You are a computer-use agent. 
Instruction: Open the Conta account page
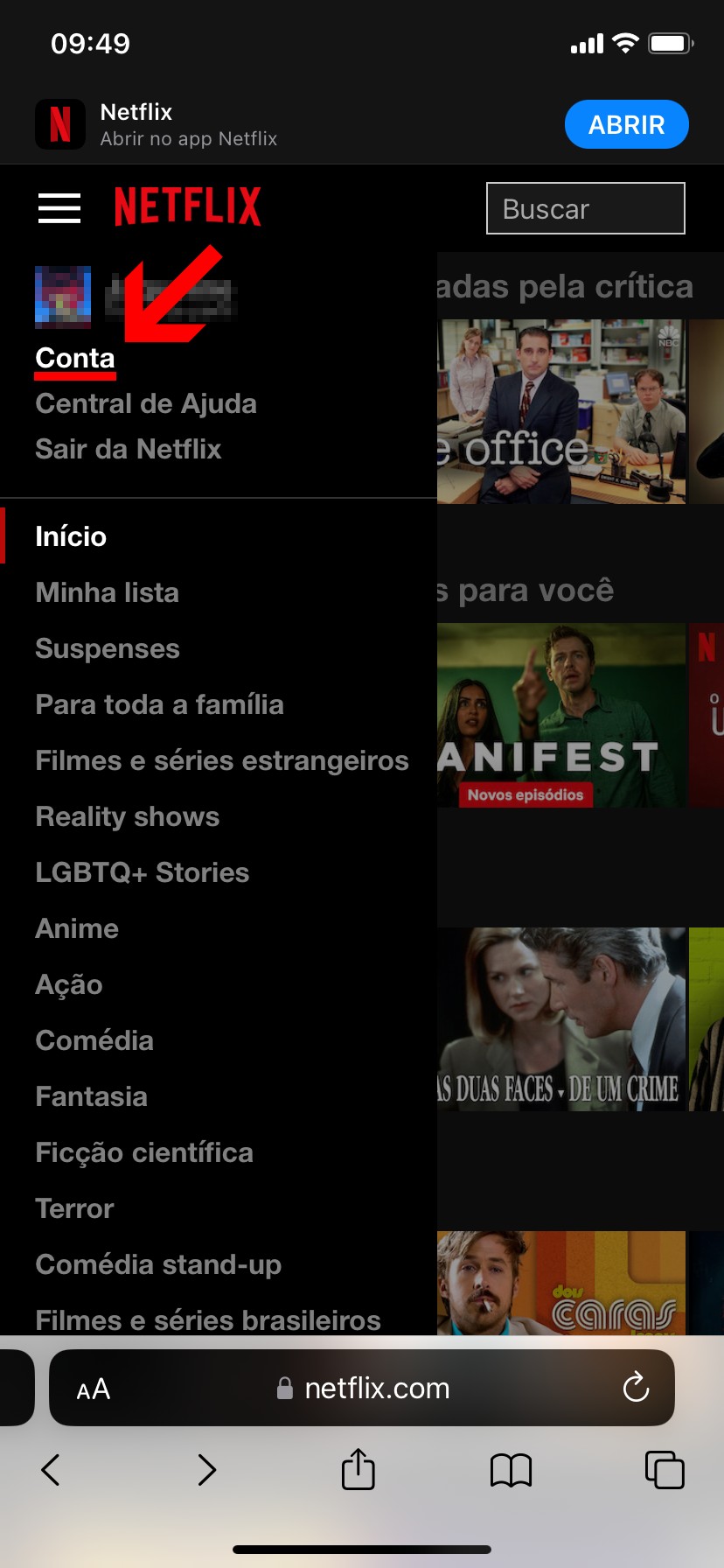coord(75,358)
